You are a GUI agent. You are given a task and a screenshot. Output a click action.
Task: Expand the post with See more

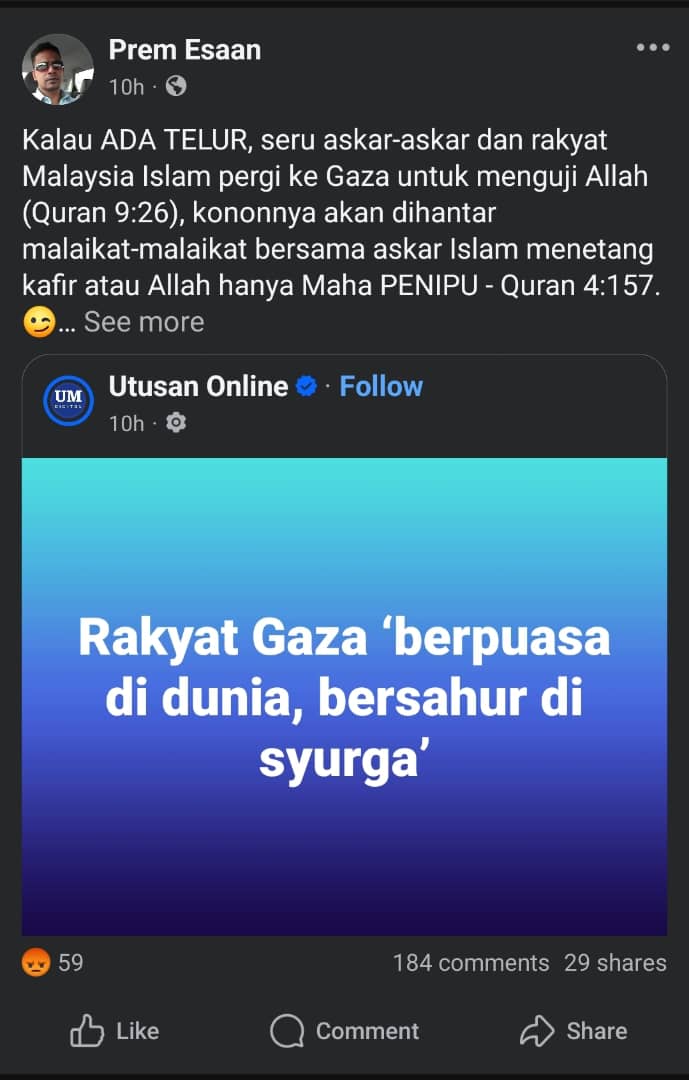tap(144, 322)
